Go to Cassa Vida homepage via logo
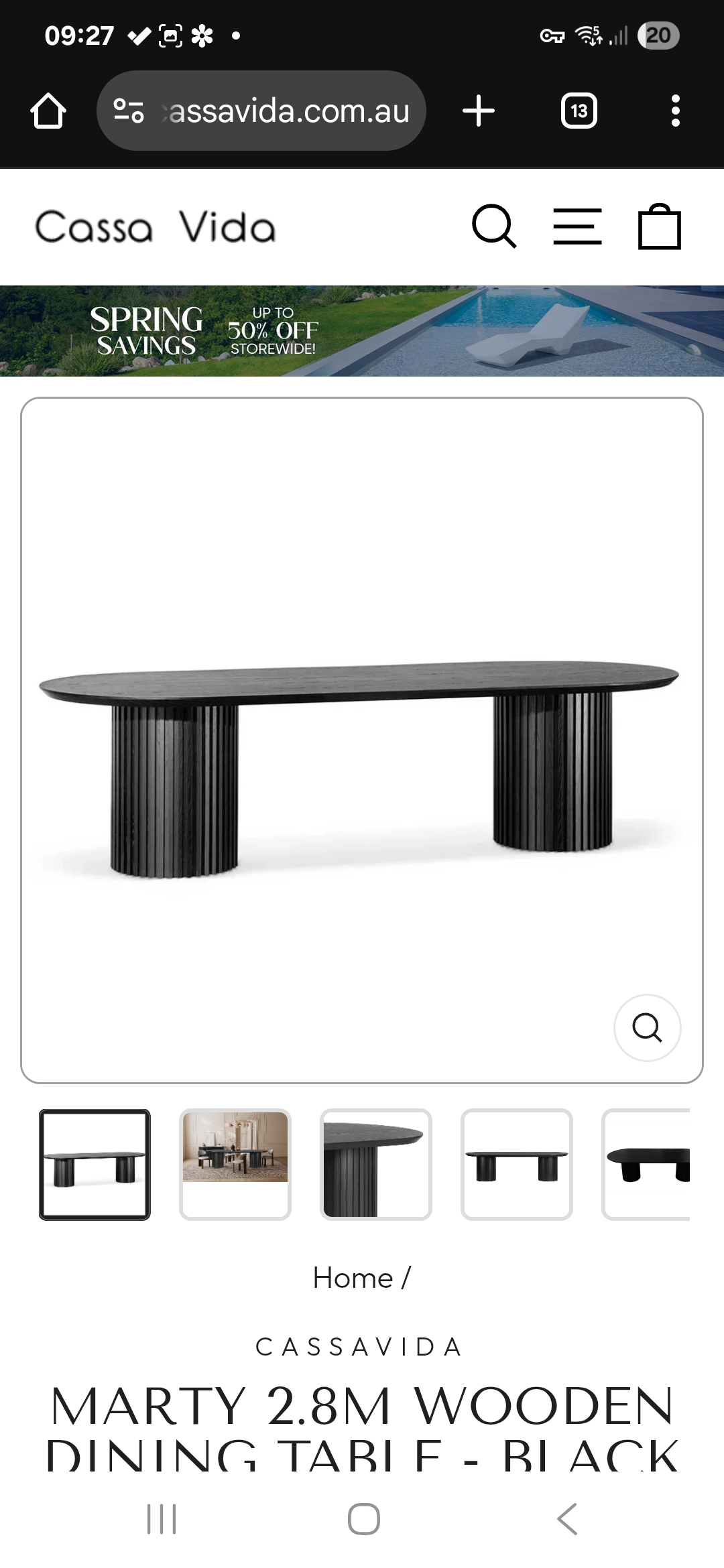Screen dimensions: 724x1568 pyautogui.click(x=156, y=227)
